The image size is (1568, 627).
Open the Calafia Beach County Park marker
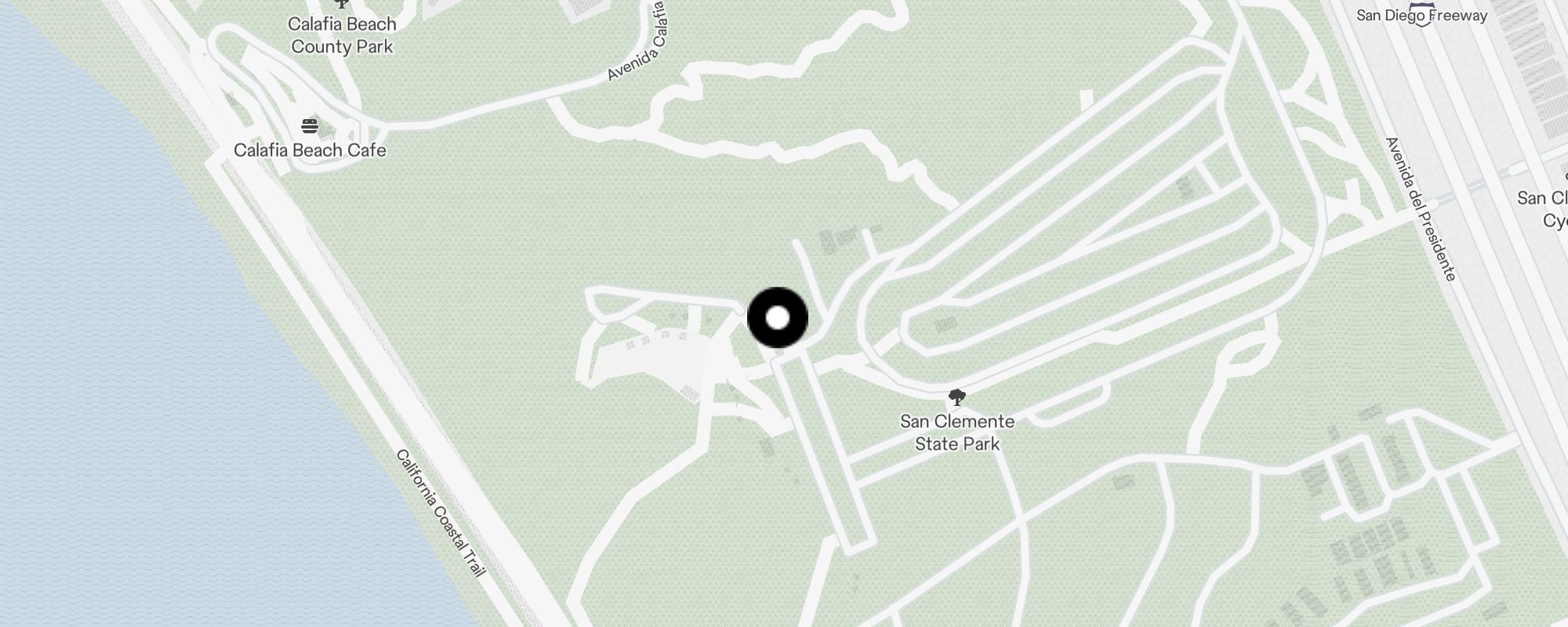pyautogui.click(x=342, y=4)
